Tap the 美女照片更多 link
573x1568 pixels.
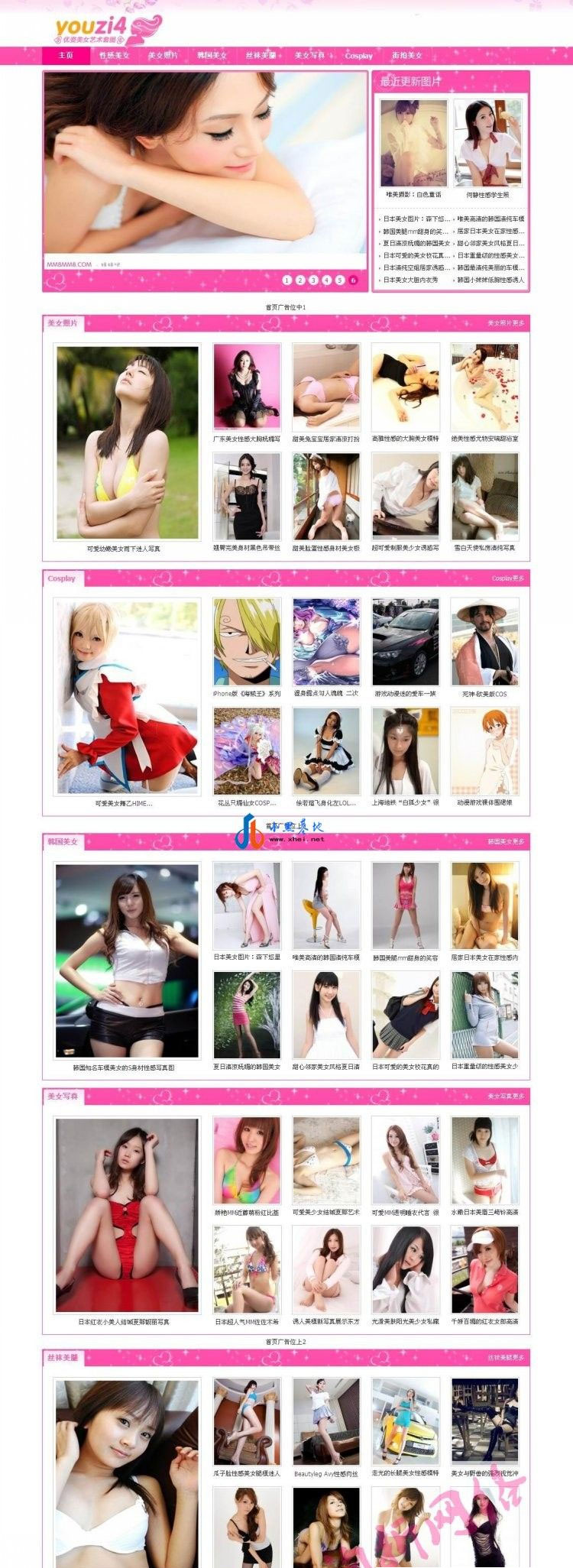(x=506, y=323)
